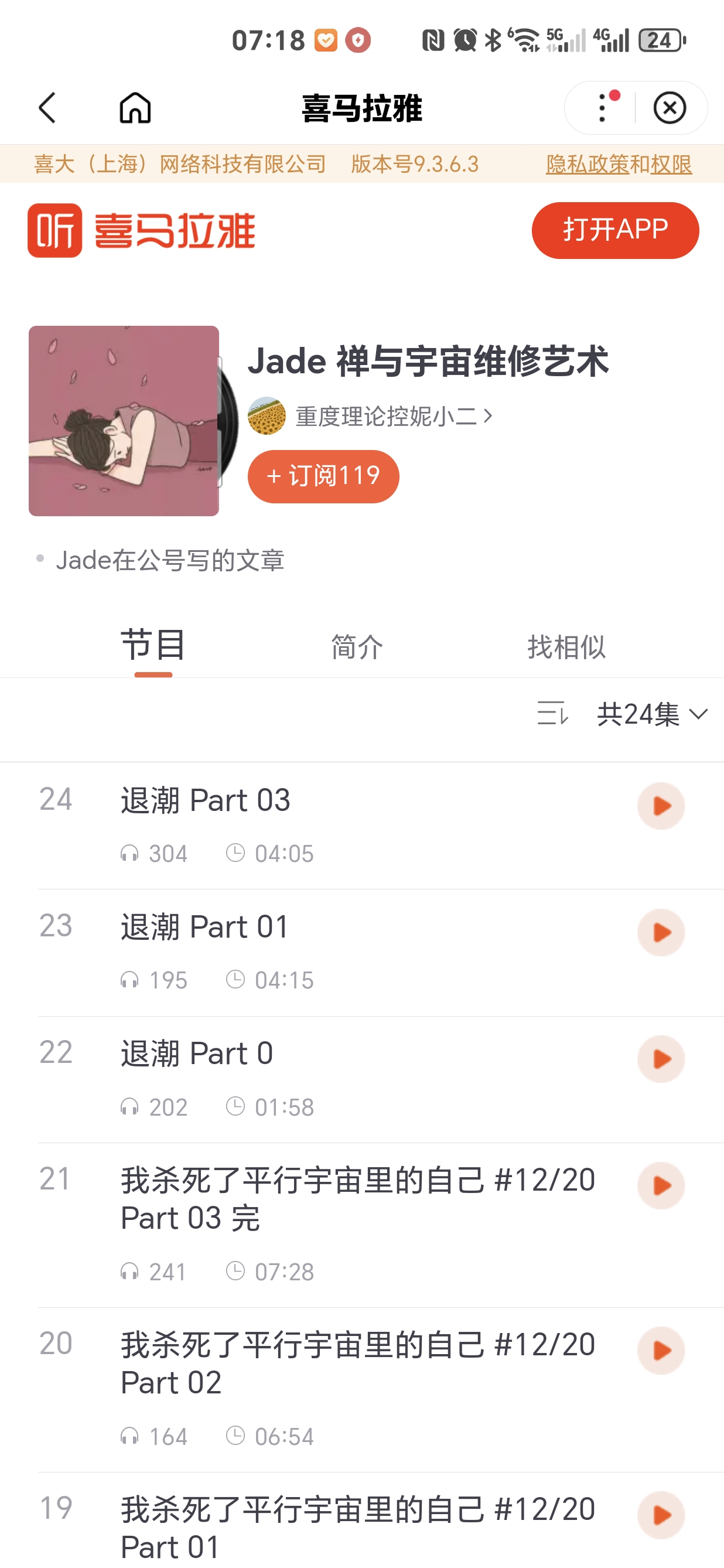Play episode 退潮 Part 01
The height and width of the screenshot is (1568, 724).
pyautogui.click(x=661, y=932)
